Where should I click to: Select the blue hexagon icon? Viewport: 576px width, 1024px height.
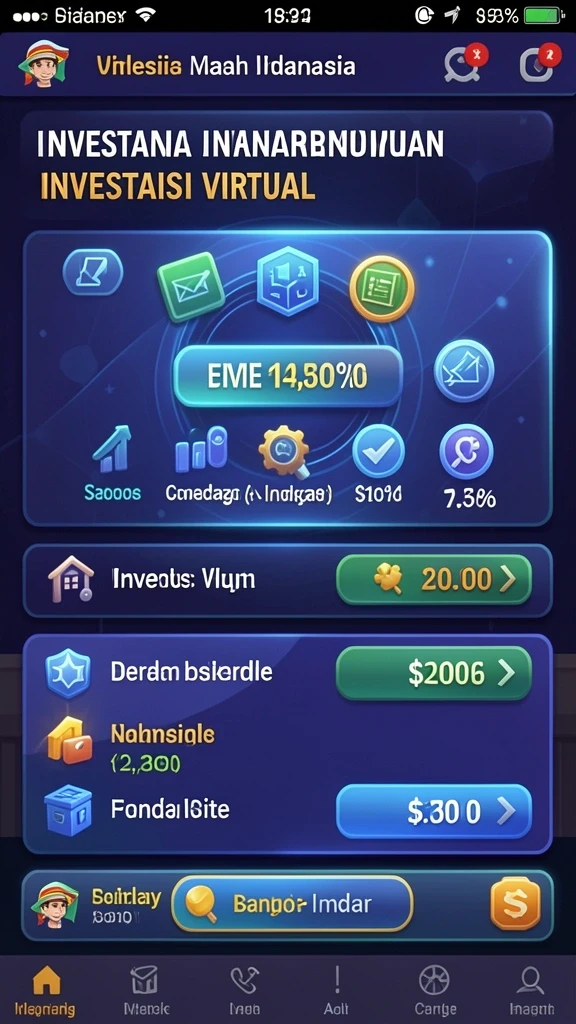coord(288,281)
